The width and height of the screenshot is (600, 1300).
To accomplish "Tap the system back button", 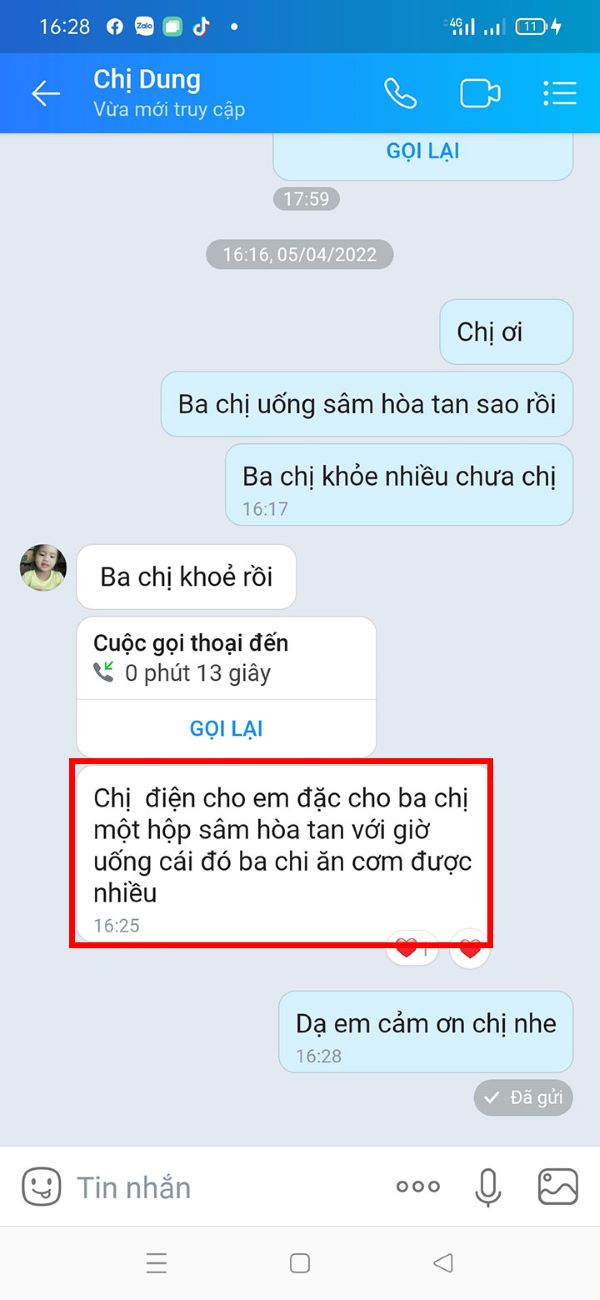I will 443,1263.
